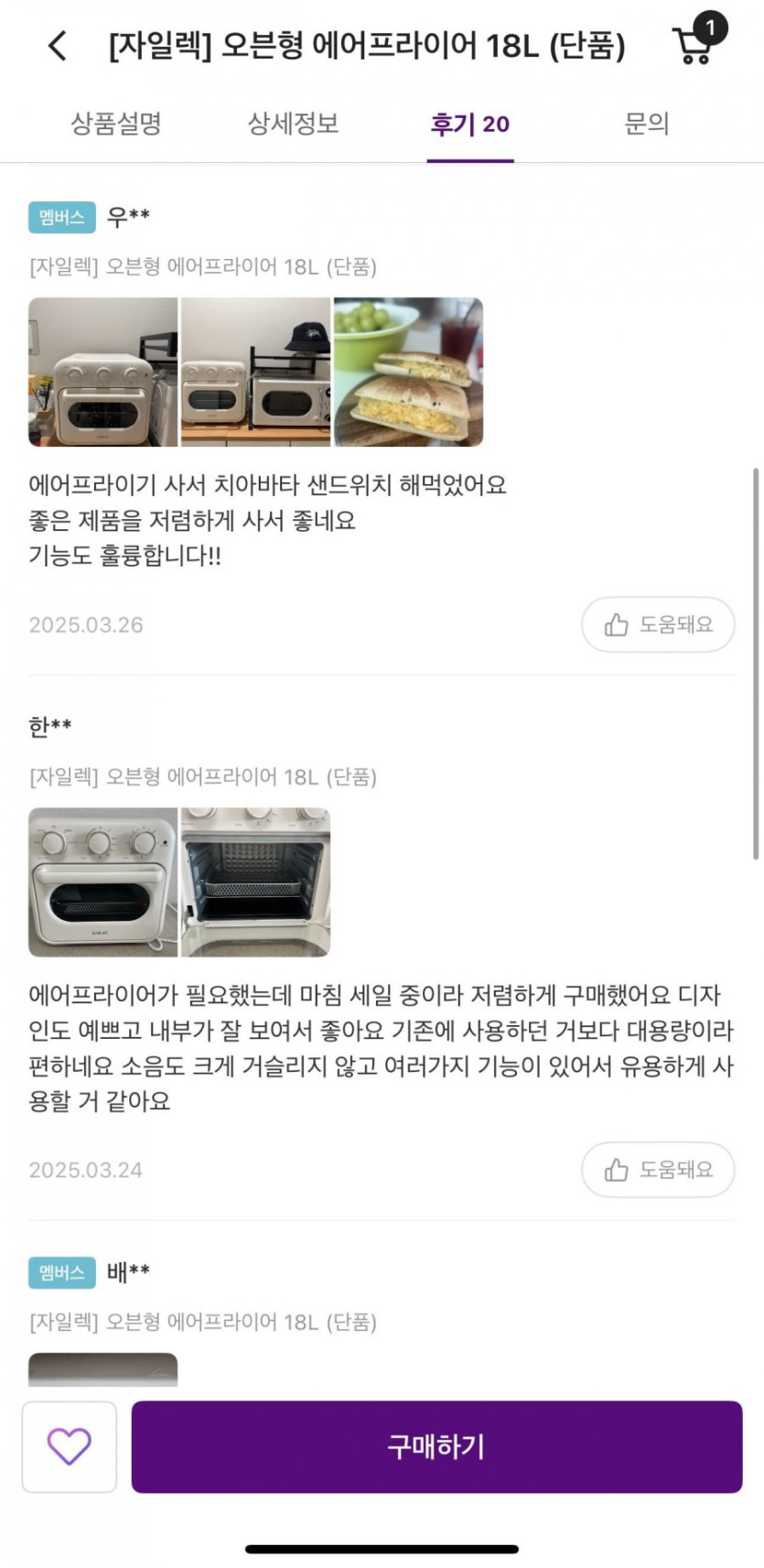The image size is (764, 1568).
Task: Select the 후기 20 tab
Action: pos(469,124)
